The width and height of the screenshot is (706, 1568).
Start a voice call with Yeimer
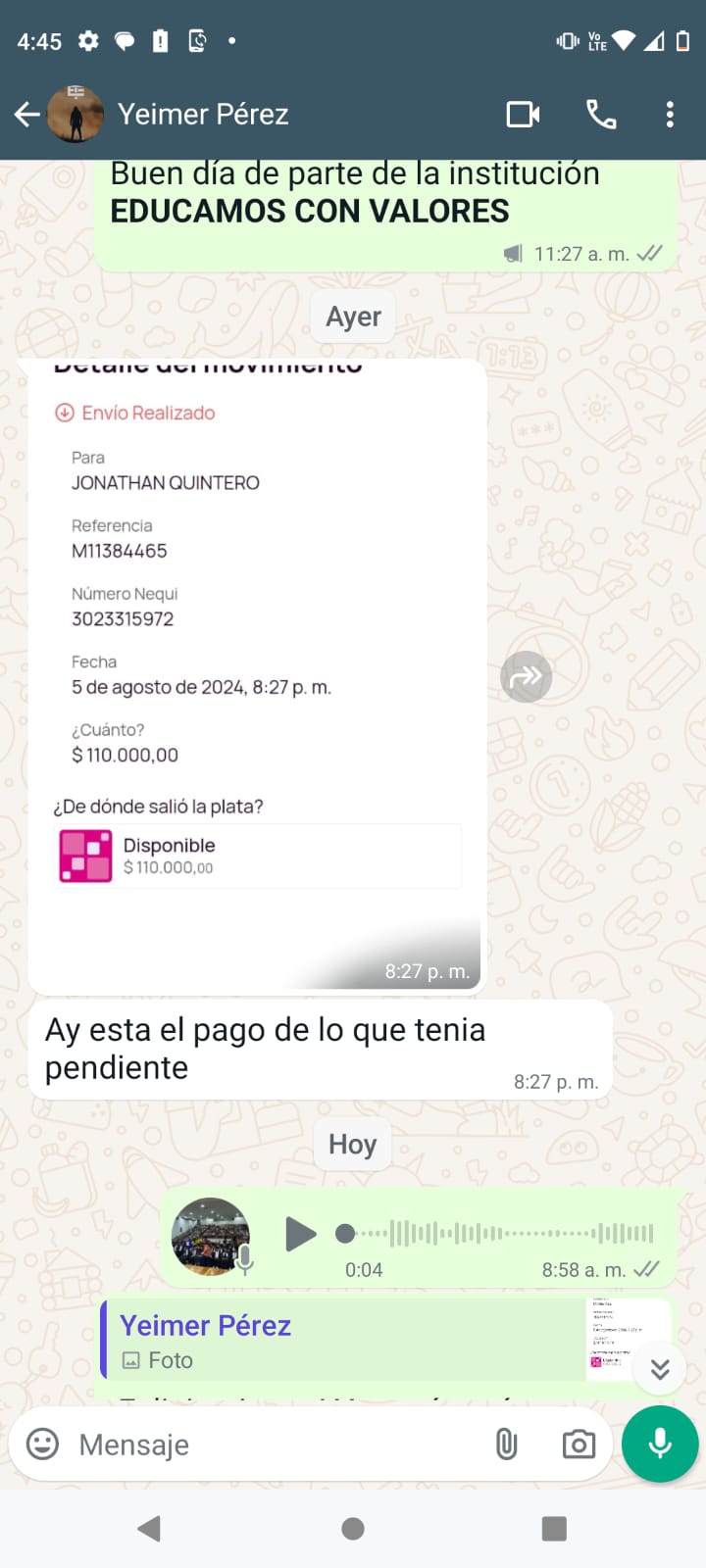(x=601, y=115)
